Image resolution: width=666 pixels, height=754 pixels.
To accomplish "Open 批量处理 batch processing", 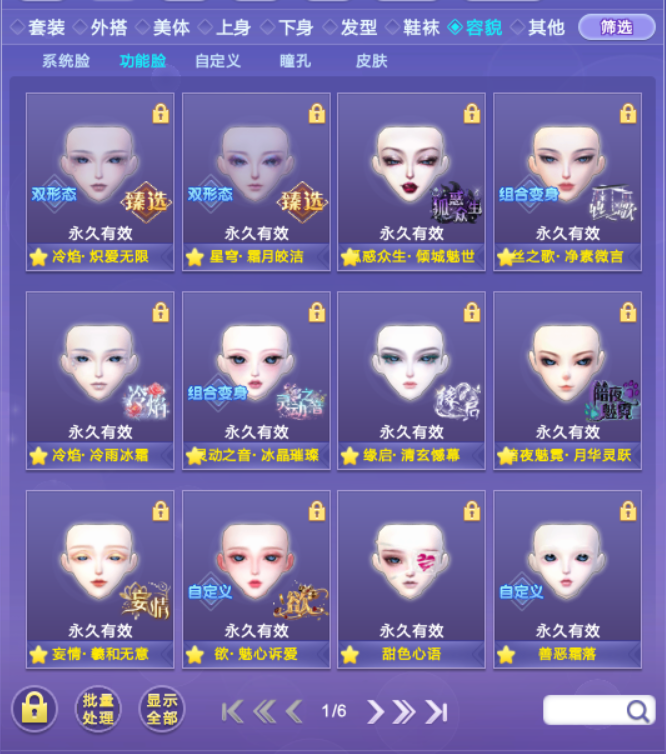I will tap(97, 709).
